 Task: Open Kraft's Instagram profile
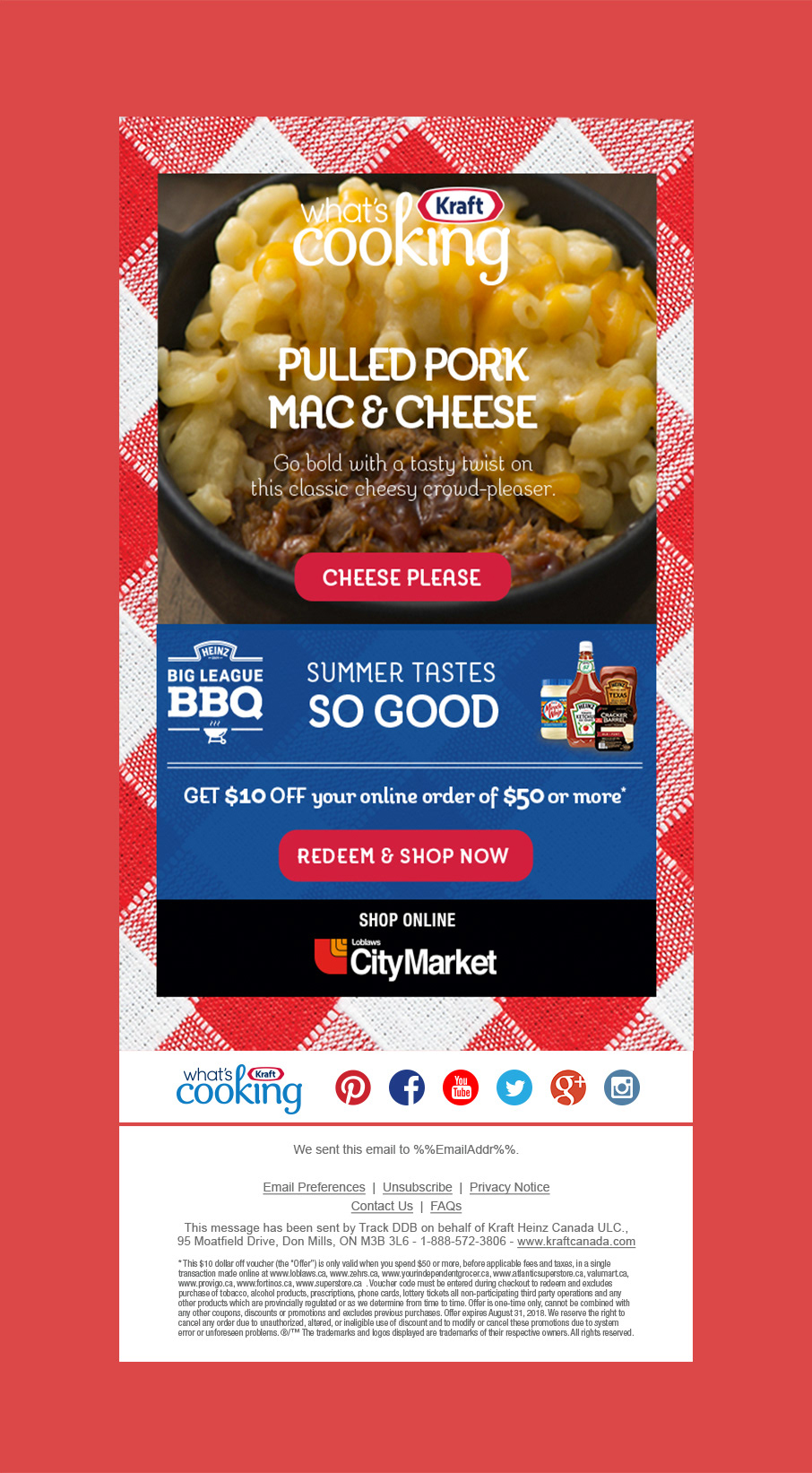[x=622, y=1087]
